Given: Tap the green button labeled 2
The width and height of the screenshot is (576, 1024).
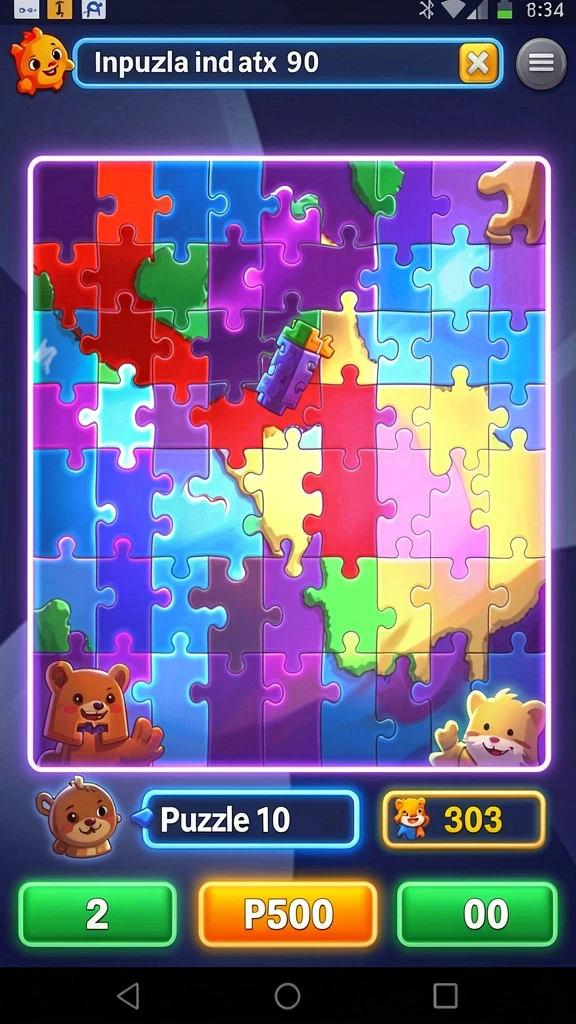Looking at the screenshot, I should click(x=97, y=914).
